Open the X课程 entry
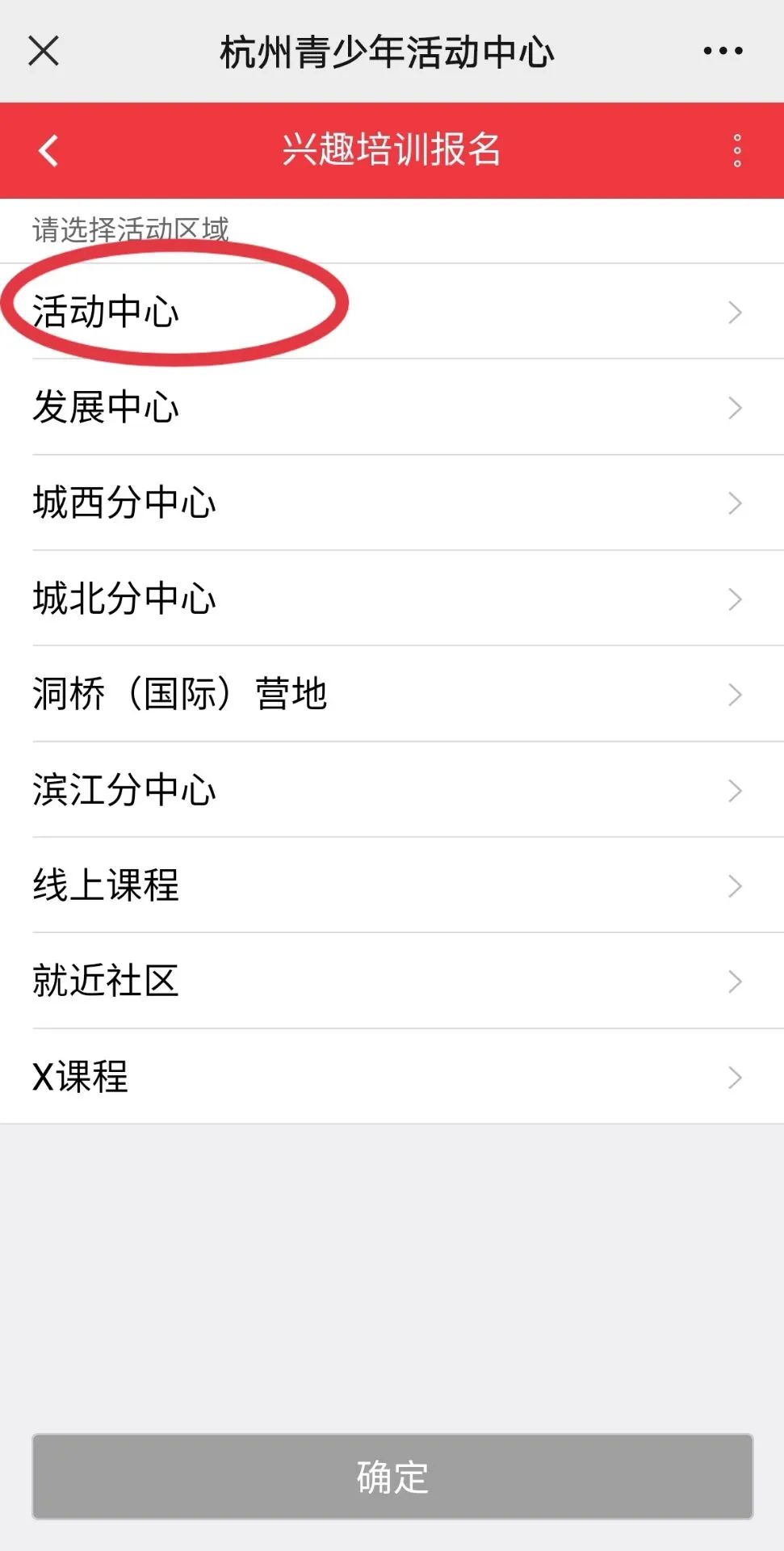The image size is (784, 1551). coord(392,1077)
